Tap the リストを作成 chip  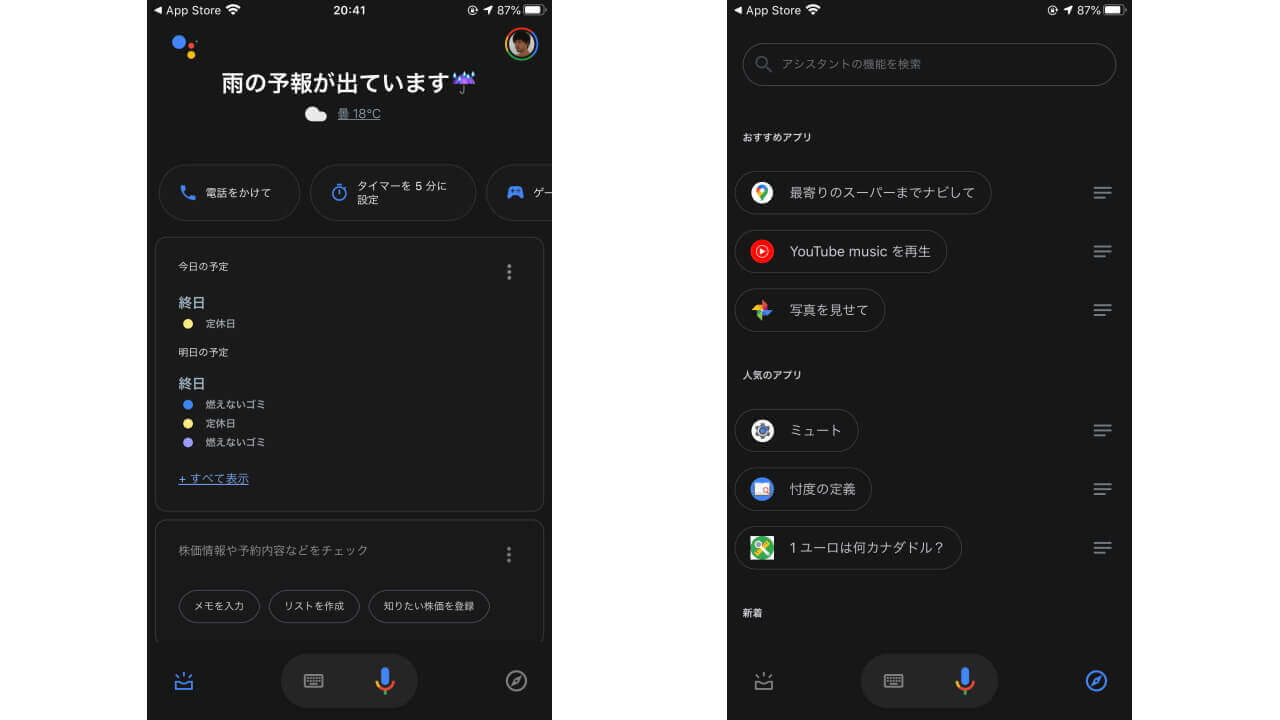tap(314, 606)
